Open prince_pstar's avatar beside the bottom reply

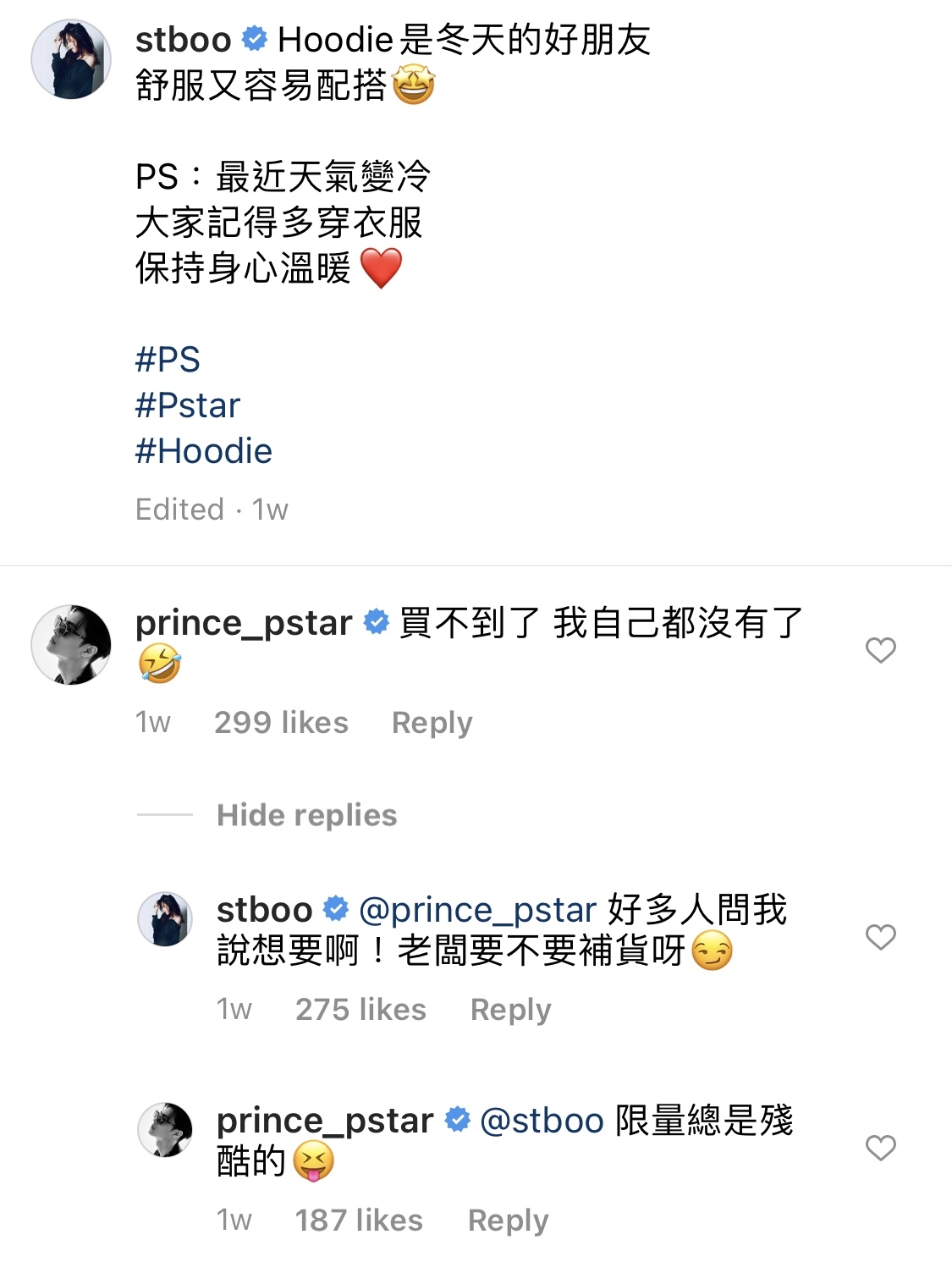click(x=165, y=1130)
